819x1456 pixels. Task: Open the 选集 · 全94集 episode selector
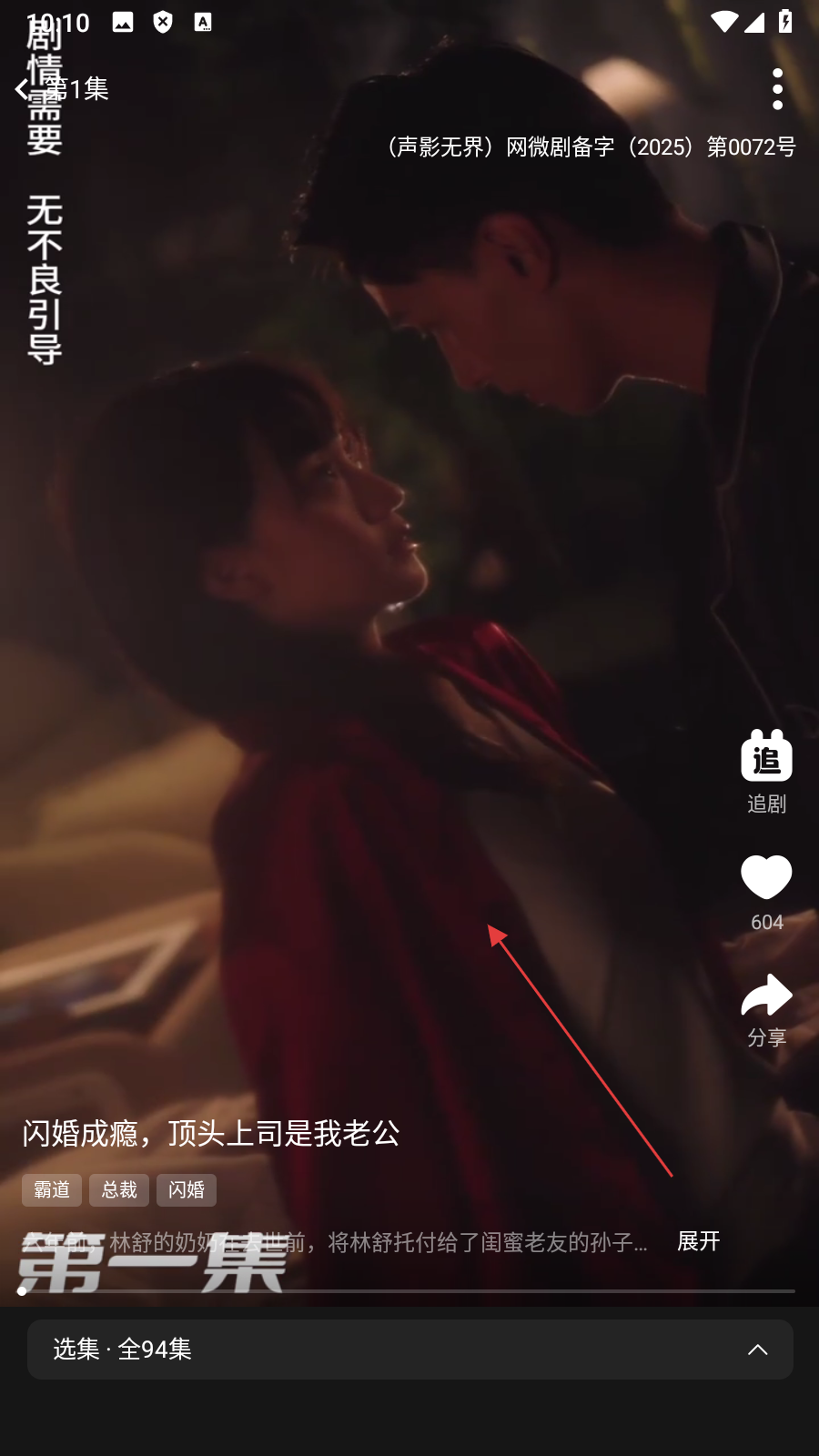coord(409,1350)
